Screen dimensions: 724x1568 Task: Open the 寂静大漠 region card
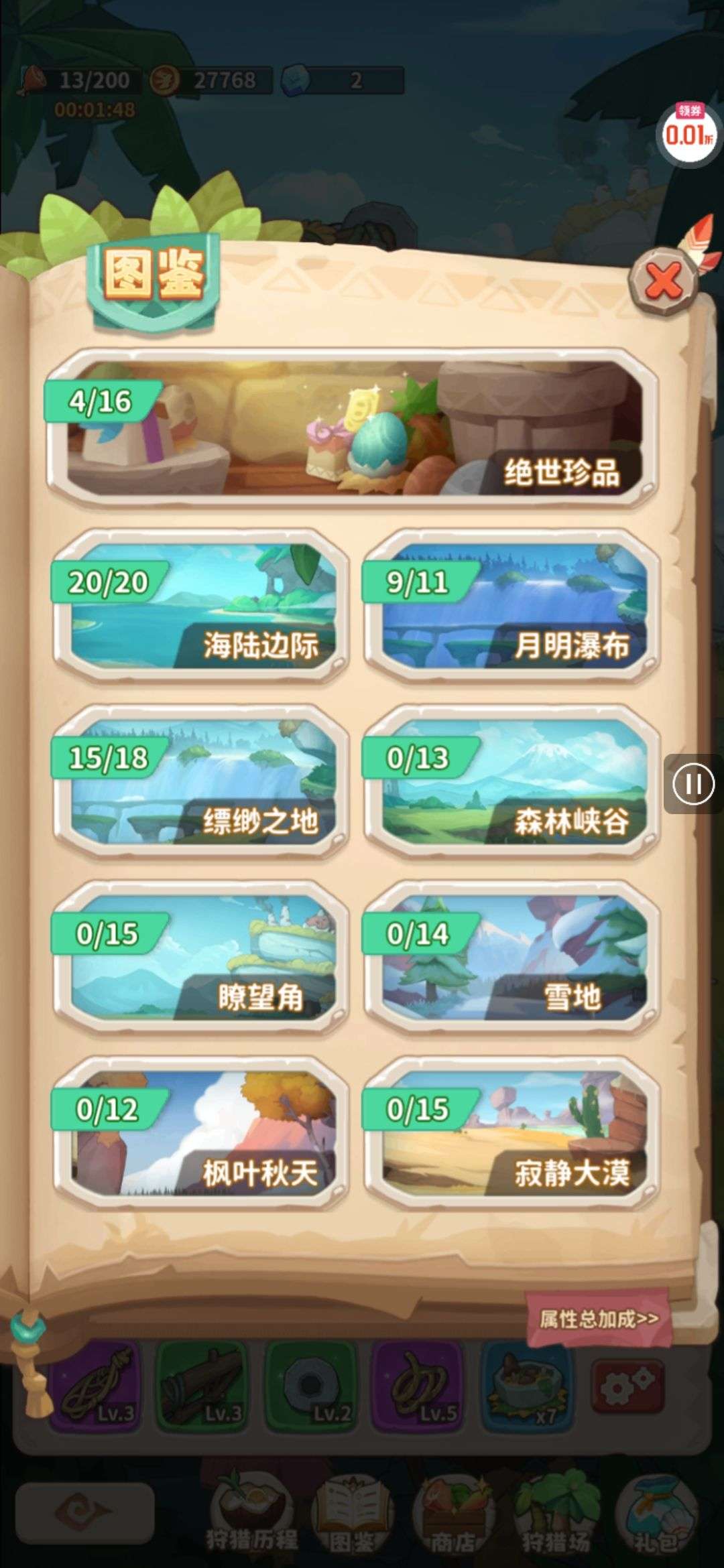[x=511, y=1134]
